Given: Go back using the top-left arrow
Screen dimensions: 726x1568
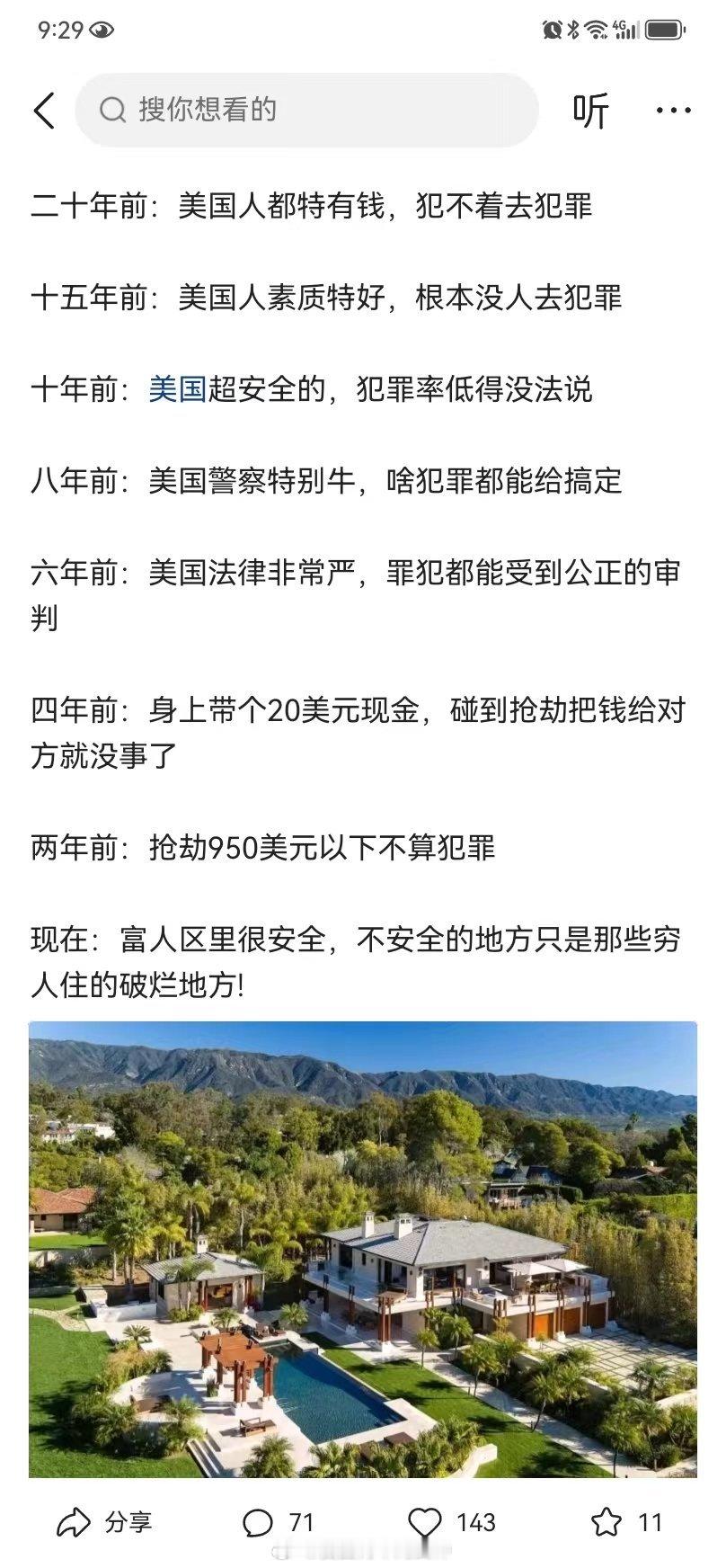Looking at the screenshot, I should tap(44, 111).
